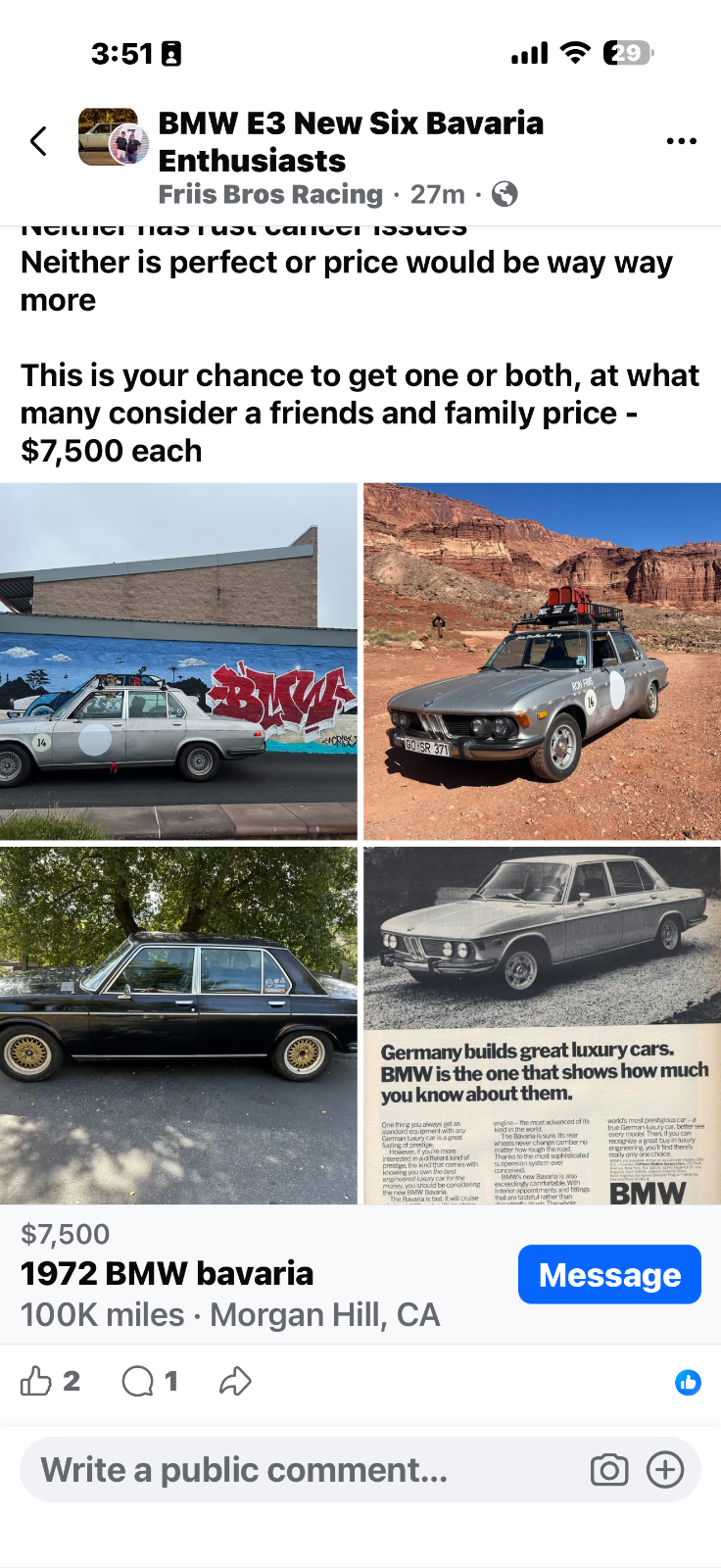Open the three-dot post options menu
This screenshot has height=1568, width=721.
(681, 141)
